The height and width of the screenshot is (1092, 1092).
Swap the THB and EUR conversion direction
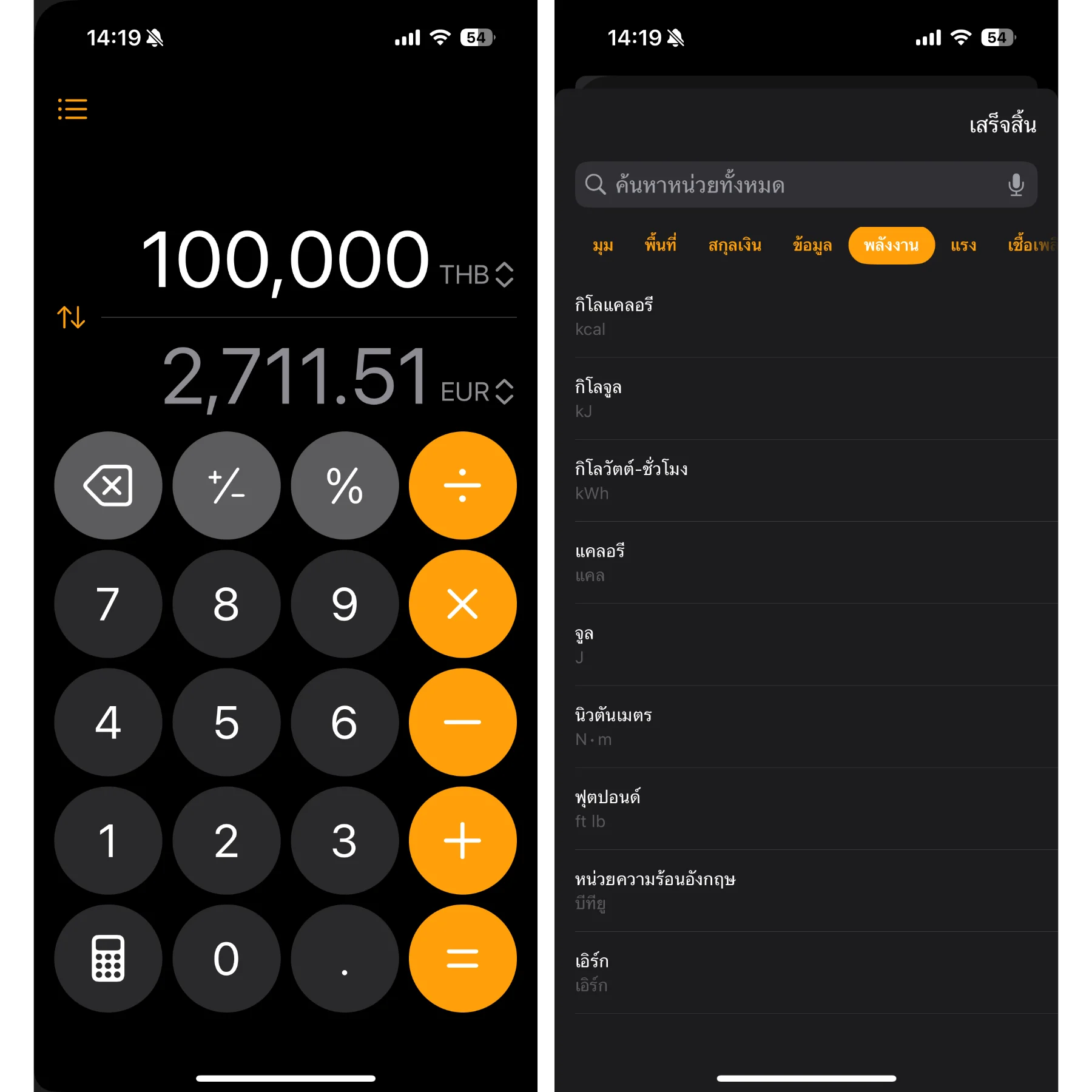click(x=71, y=317)
